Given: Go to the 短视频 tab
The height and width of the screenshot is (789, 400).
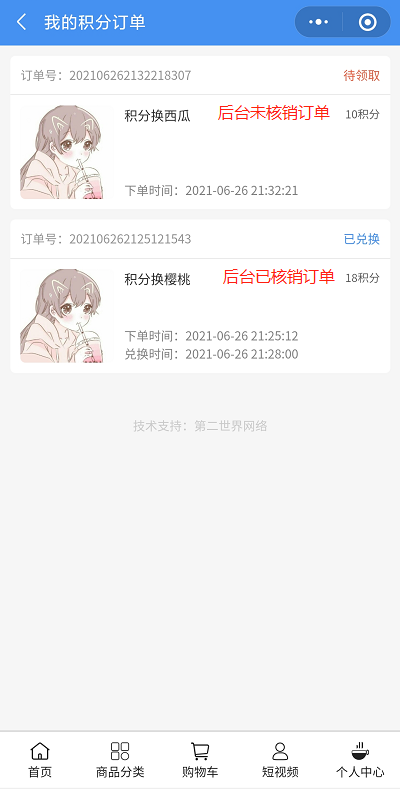Looking at the screenshot, I should point(280,760).
